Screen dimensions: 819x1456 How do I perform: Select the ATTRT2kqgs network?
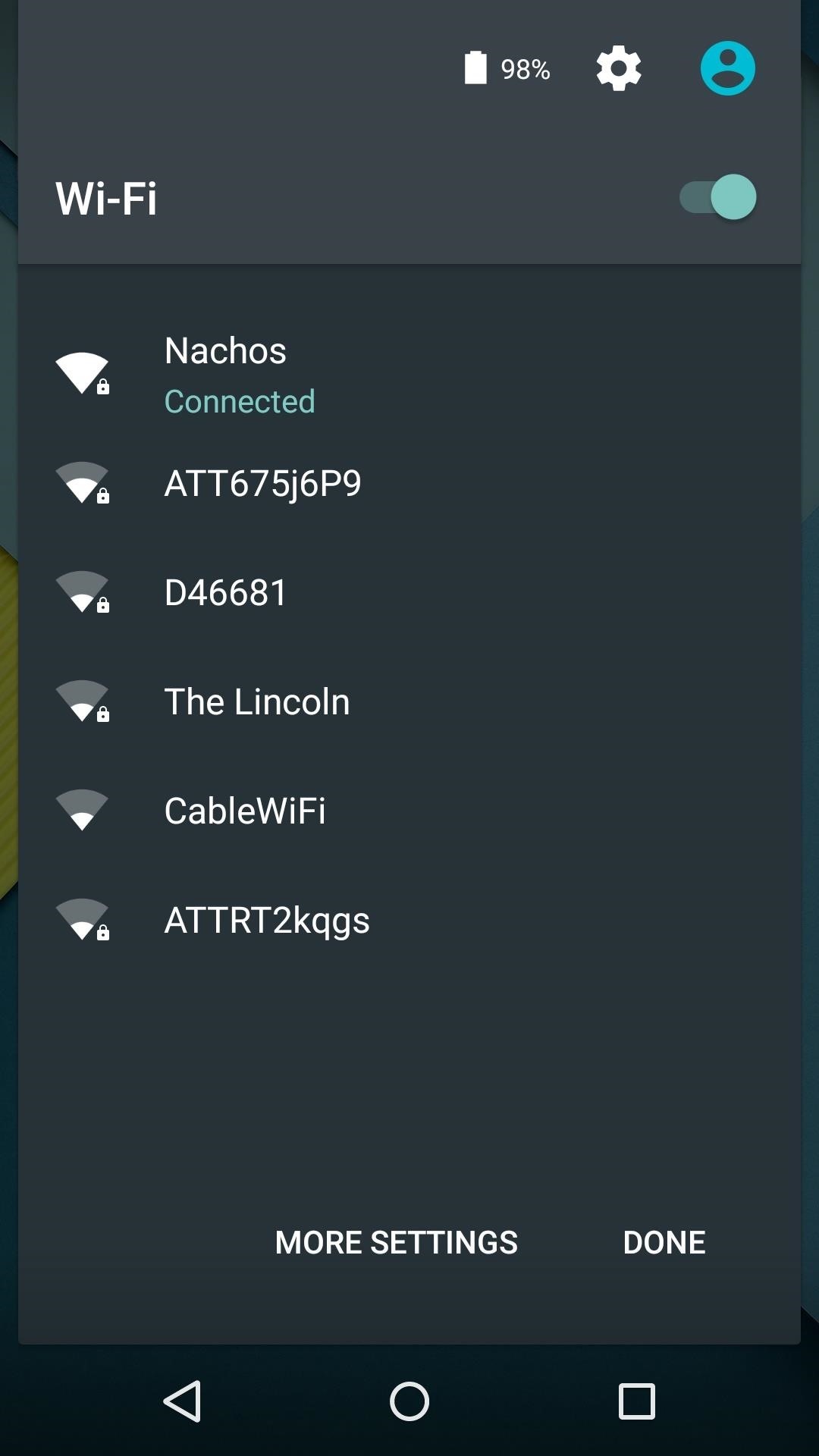[x=267, y=921]
